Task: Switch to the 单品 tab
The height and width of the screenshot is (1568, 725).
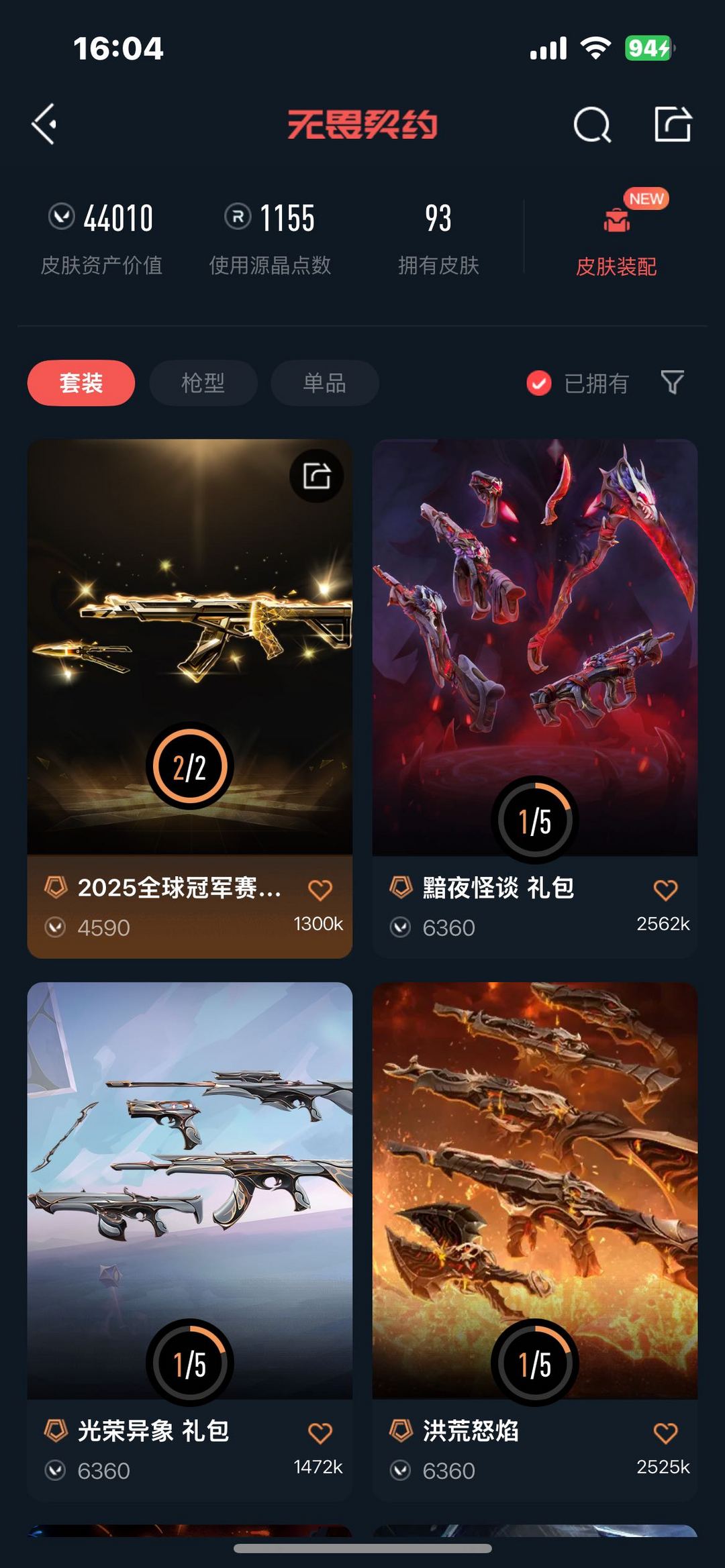Action: point(324,382)
